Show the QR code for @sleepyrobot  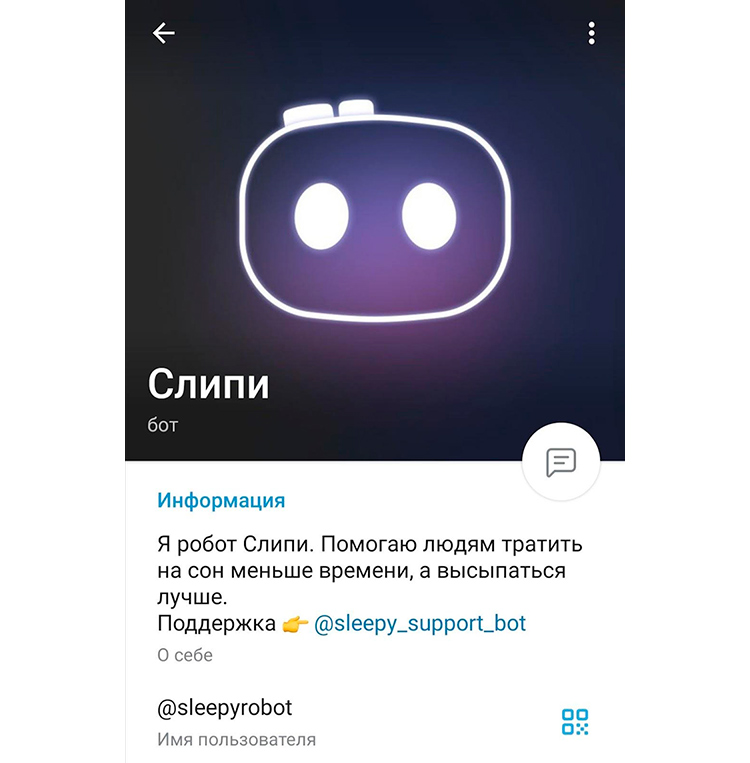pos(575,722)
